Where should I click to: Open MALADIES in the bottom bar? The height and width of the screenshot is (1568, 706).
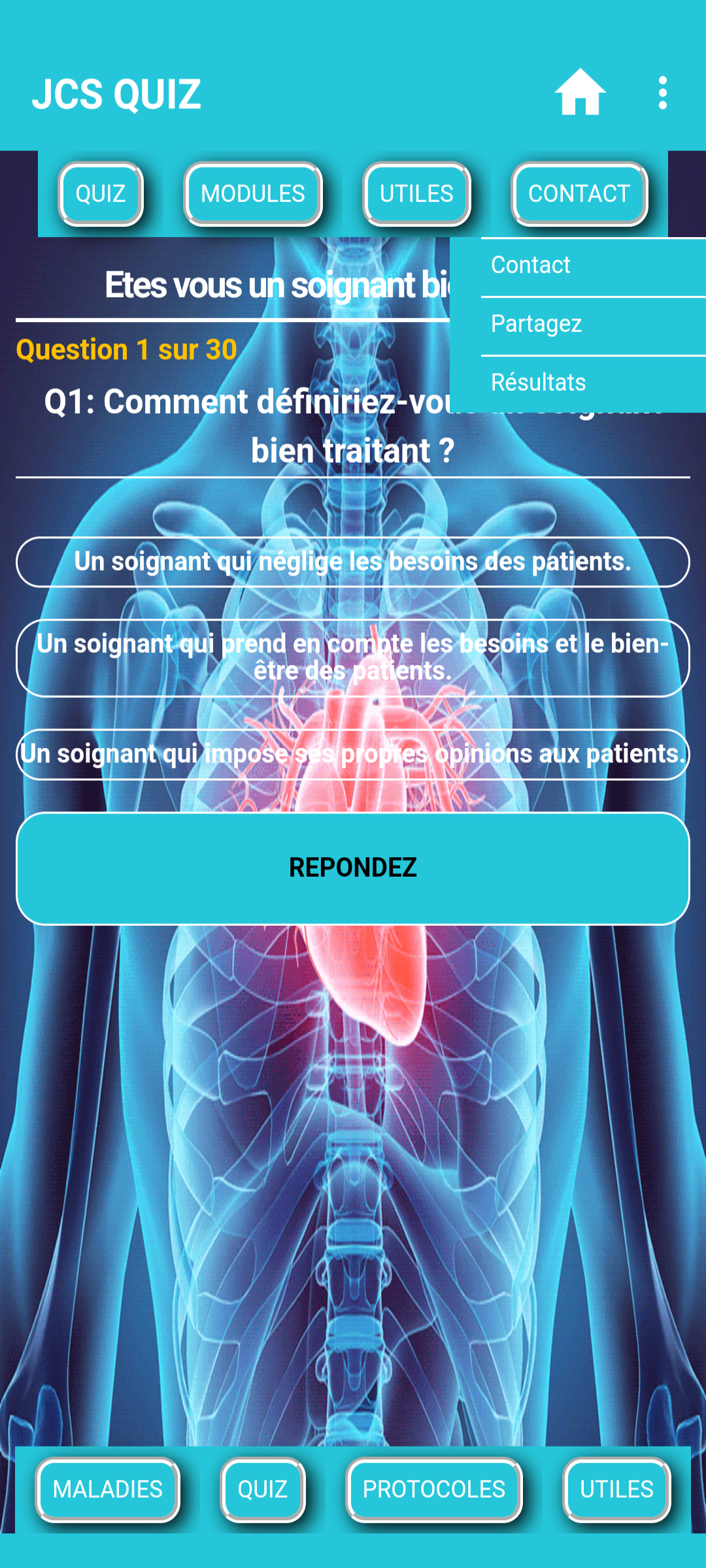pyautogui.click(x=108, y=1490)
